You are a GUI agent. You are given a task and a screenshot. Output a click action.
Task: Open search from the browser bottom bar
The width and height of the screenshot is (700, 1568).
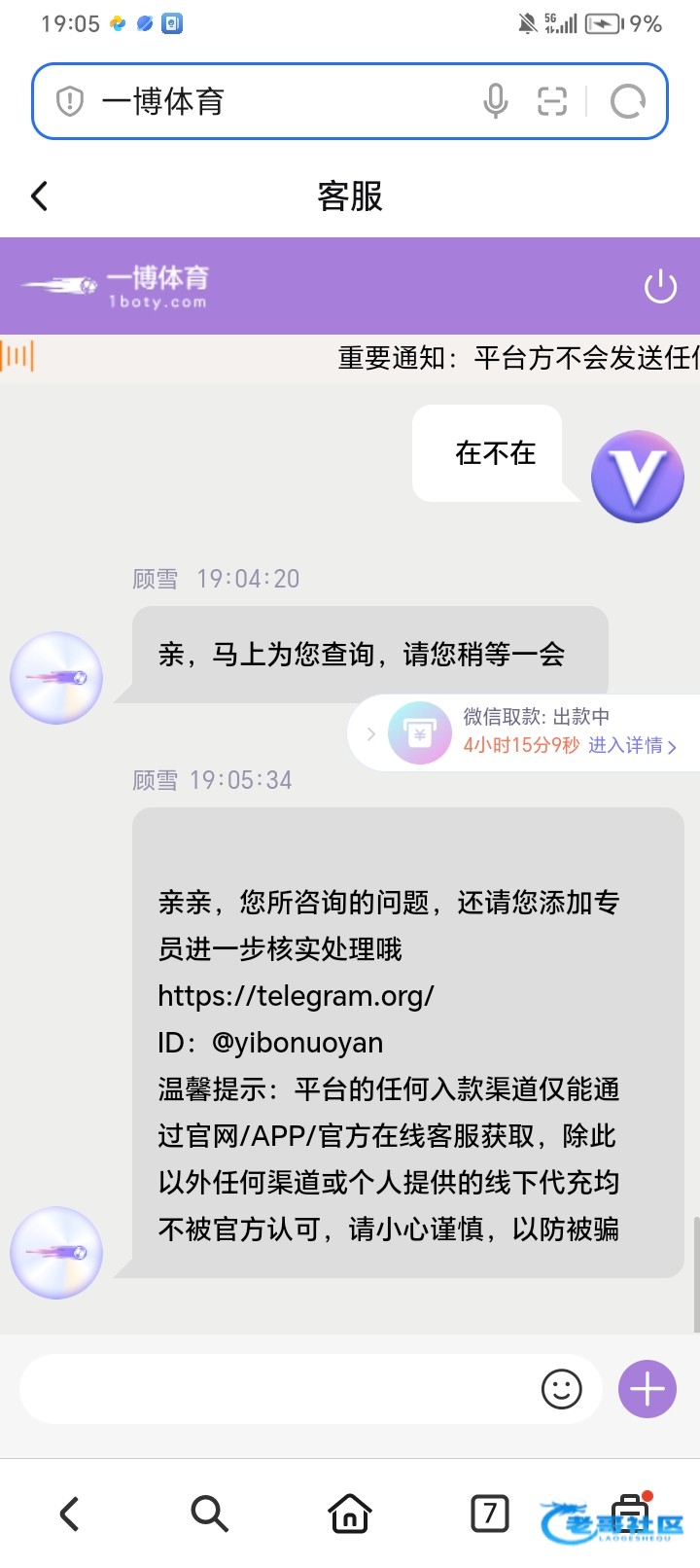click(x=209, y=1514)
